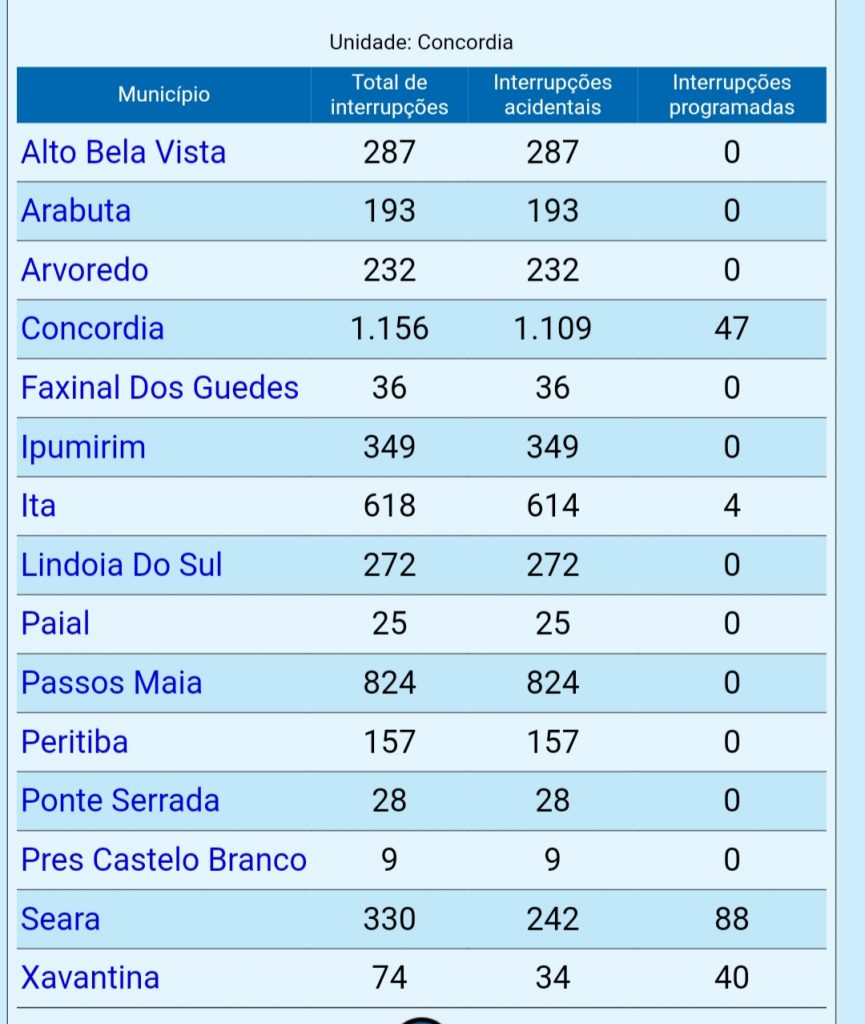
Task: Open the Alto Bela Vista municipality link
Action: point(123,152)
